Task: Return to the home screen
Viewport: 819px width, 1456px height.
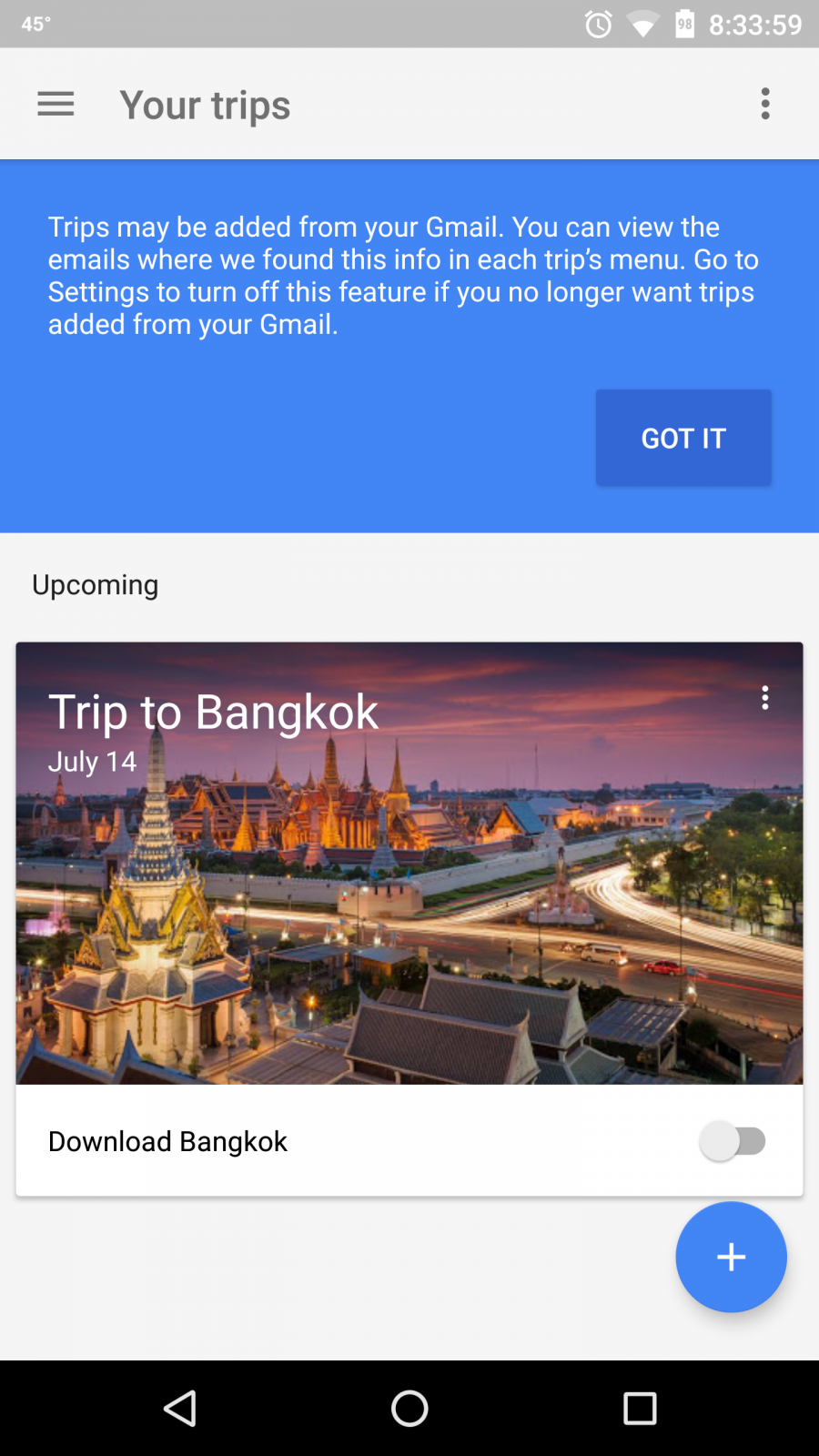Action: (x=409, y=1409)
